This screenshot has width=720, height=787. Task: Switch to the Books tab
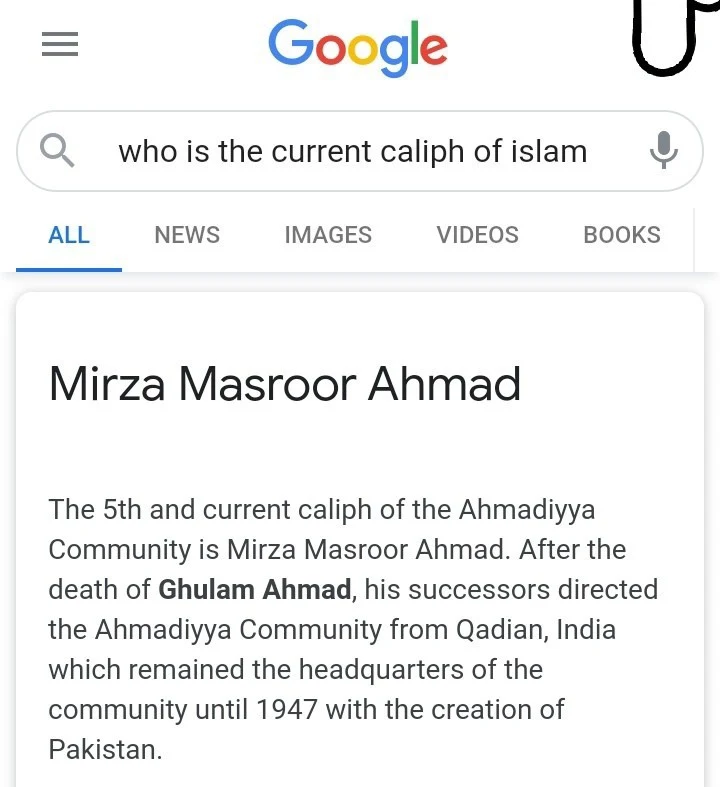(x=622, y=235)
